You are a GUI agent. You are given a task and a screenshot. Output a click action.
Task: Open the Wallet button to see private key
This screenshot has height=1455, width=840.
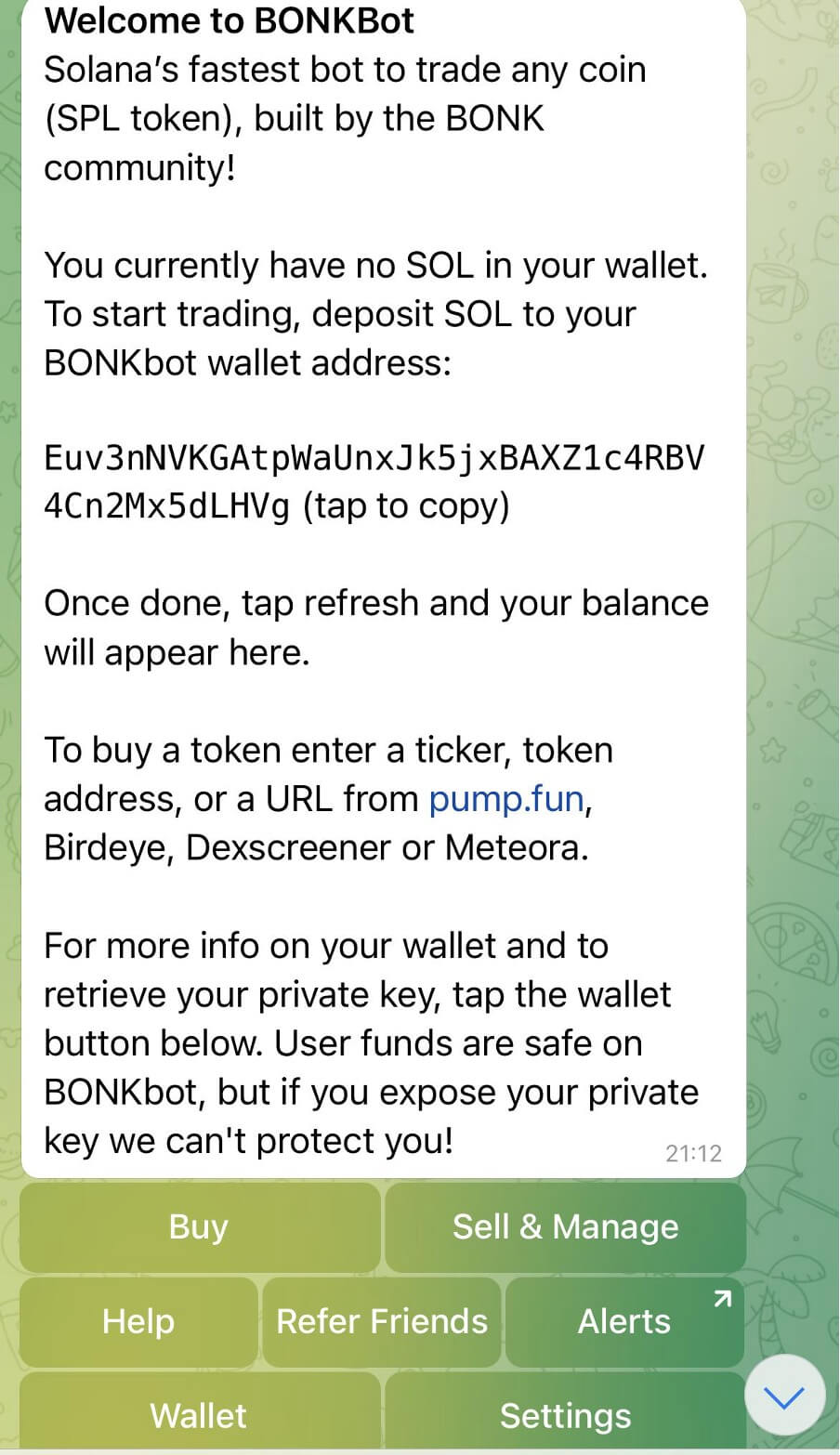pos(197,1414)
